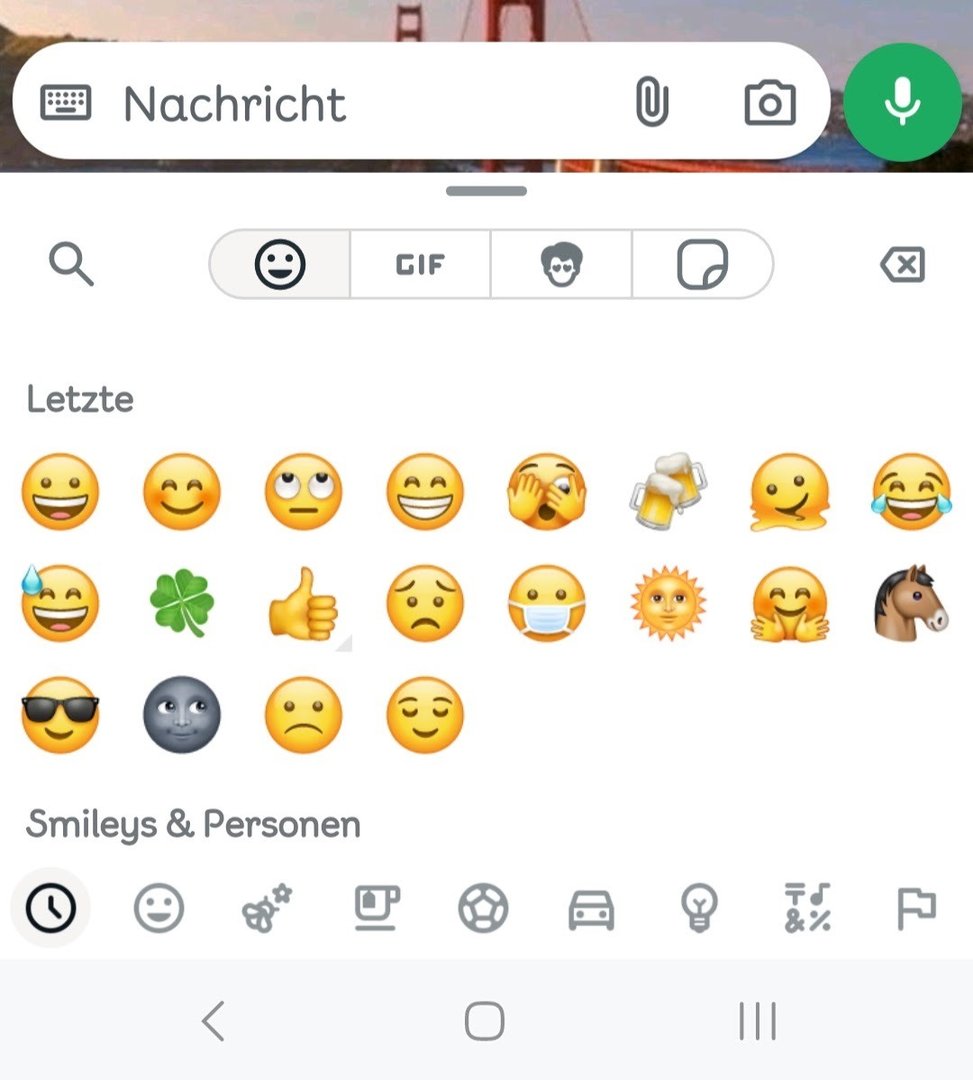
Task: Insert the four-leaf clover emoji
Action: (x=182, y=603)
